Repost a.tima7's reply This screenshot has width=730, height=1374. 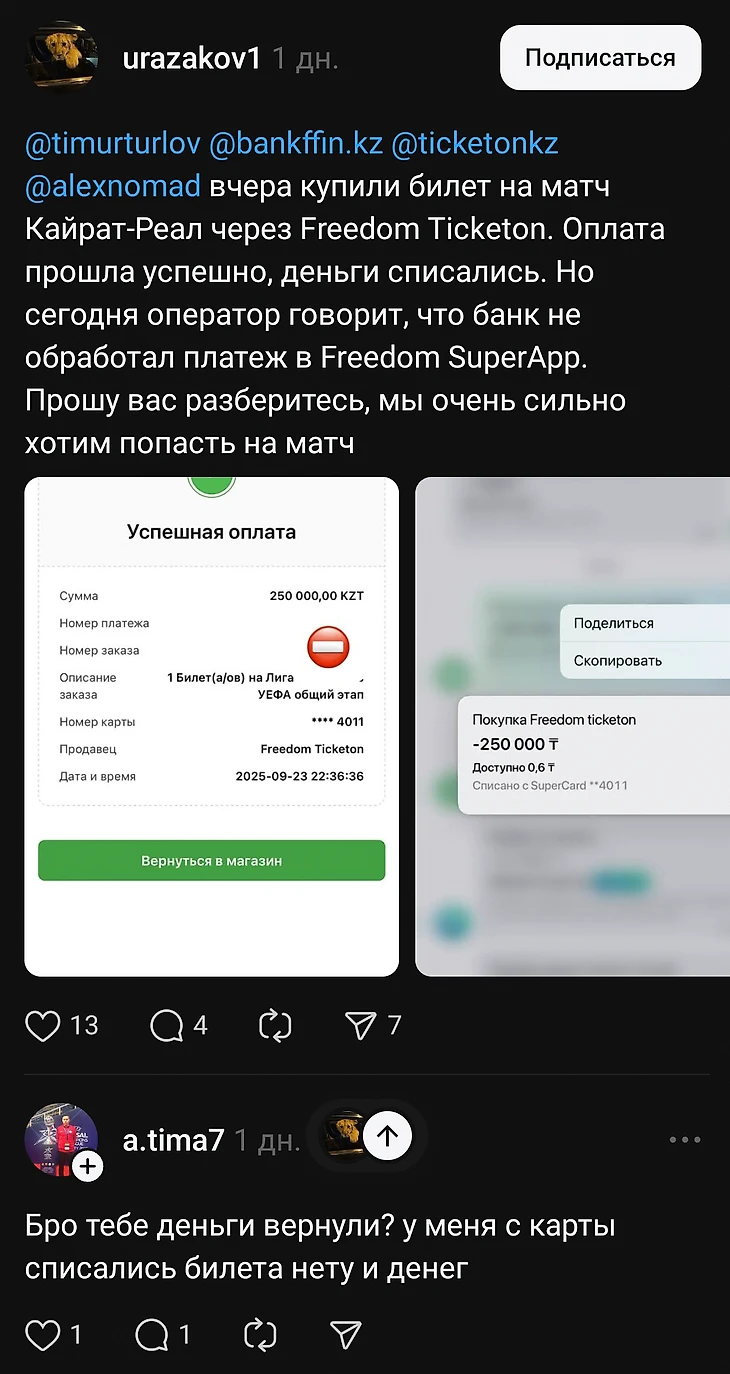pyautogui.click(x=260, y=1334)
